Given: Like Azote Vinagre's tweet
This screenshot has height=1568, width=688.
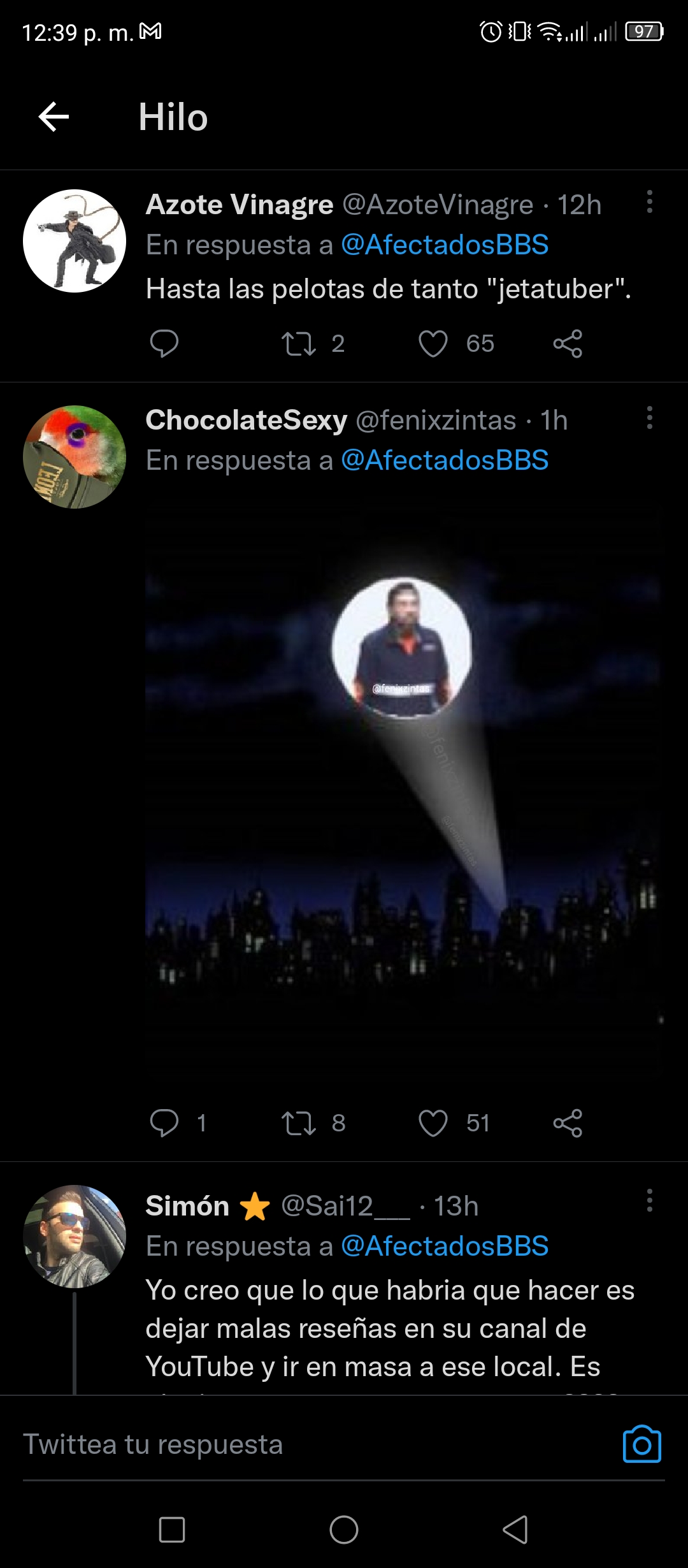Looking at the screenshot, I should [433, 344].
